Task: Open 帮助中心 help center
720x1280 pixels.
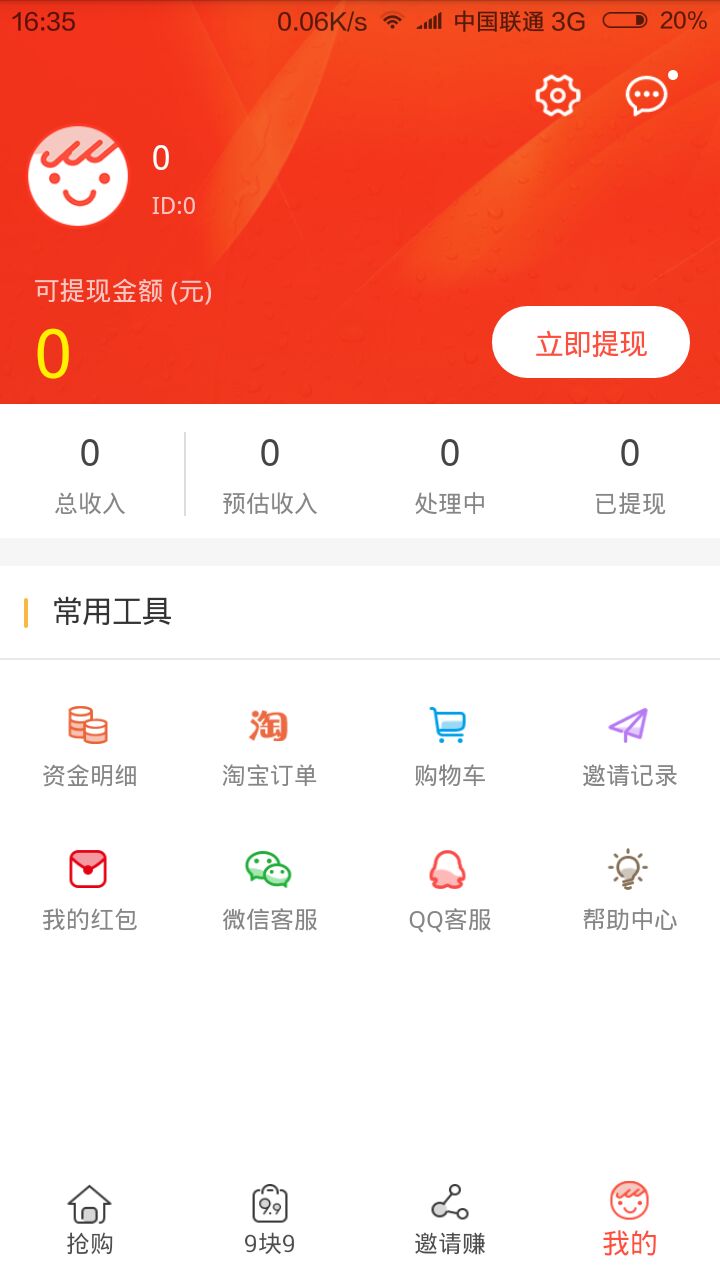Action: [630, 890]
